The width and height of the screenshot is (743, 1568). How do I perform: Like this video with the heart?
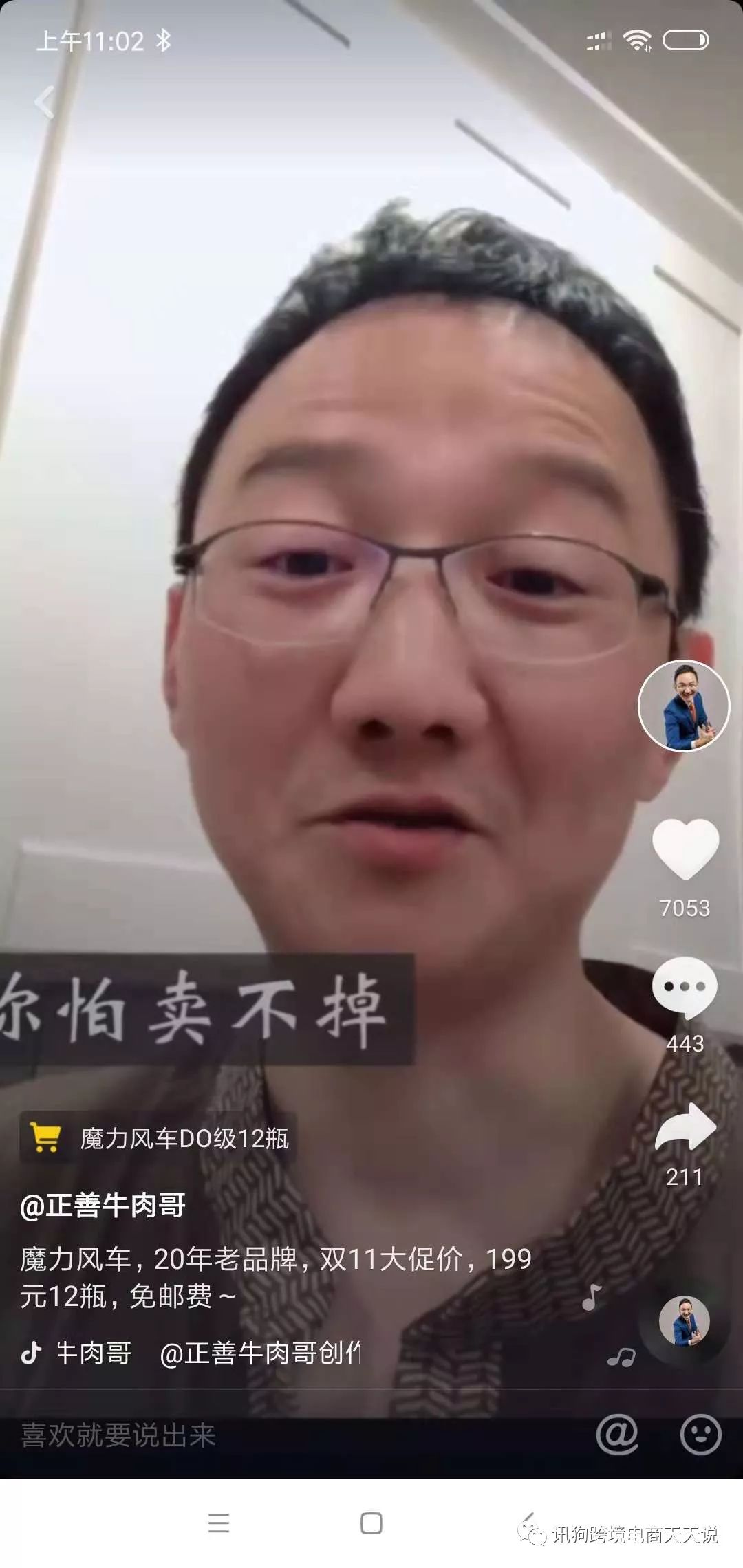pos(685,850)
